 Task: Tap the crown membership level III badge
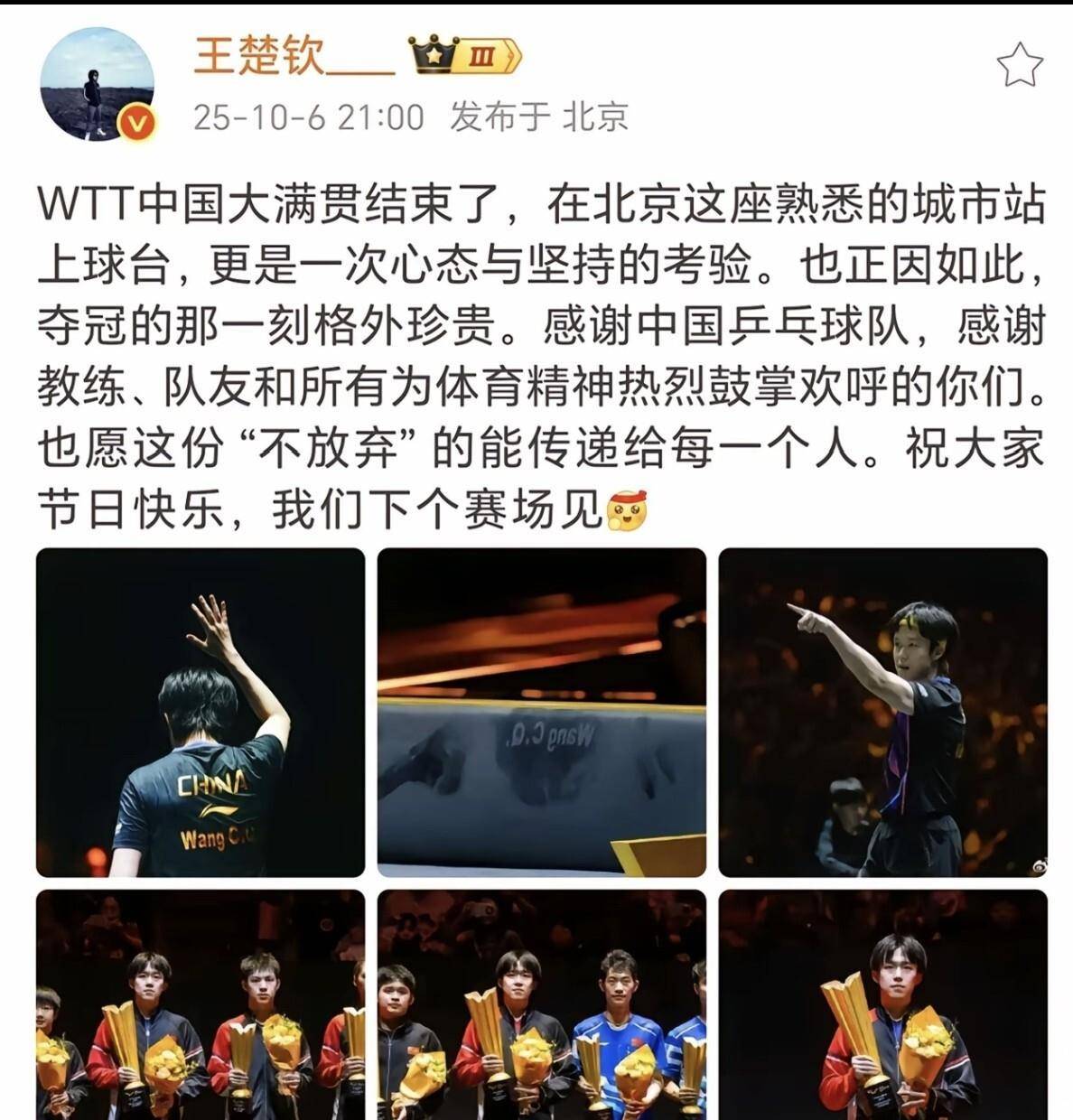click(x=466, y=57)
